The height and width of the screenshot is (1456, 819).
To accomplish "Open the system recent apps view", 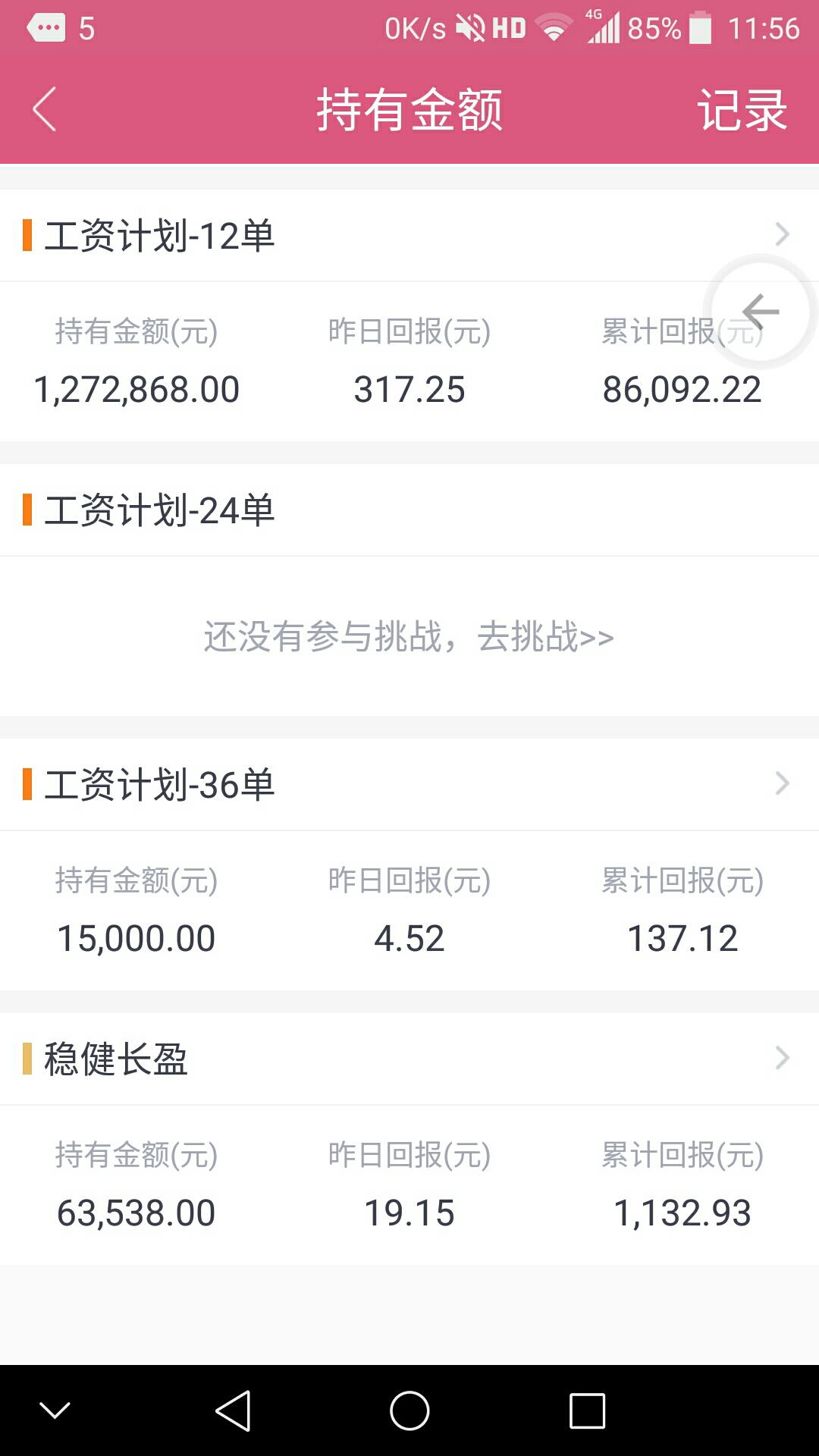I will click(x=587, y=1411).
